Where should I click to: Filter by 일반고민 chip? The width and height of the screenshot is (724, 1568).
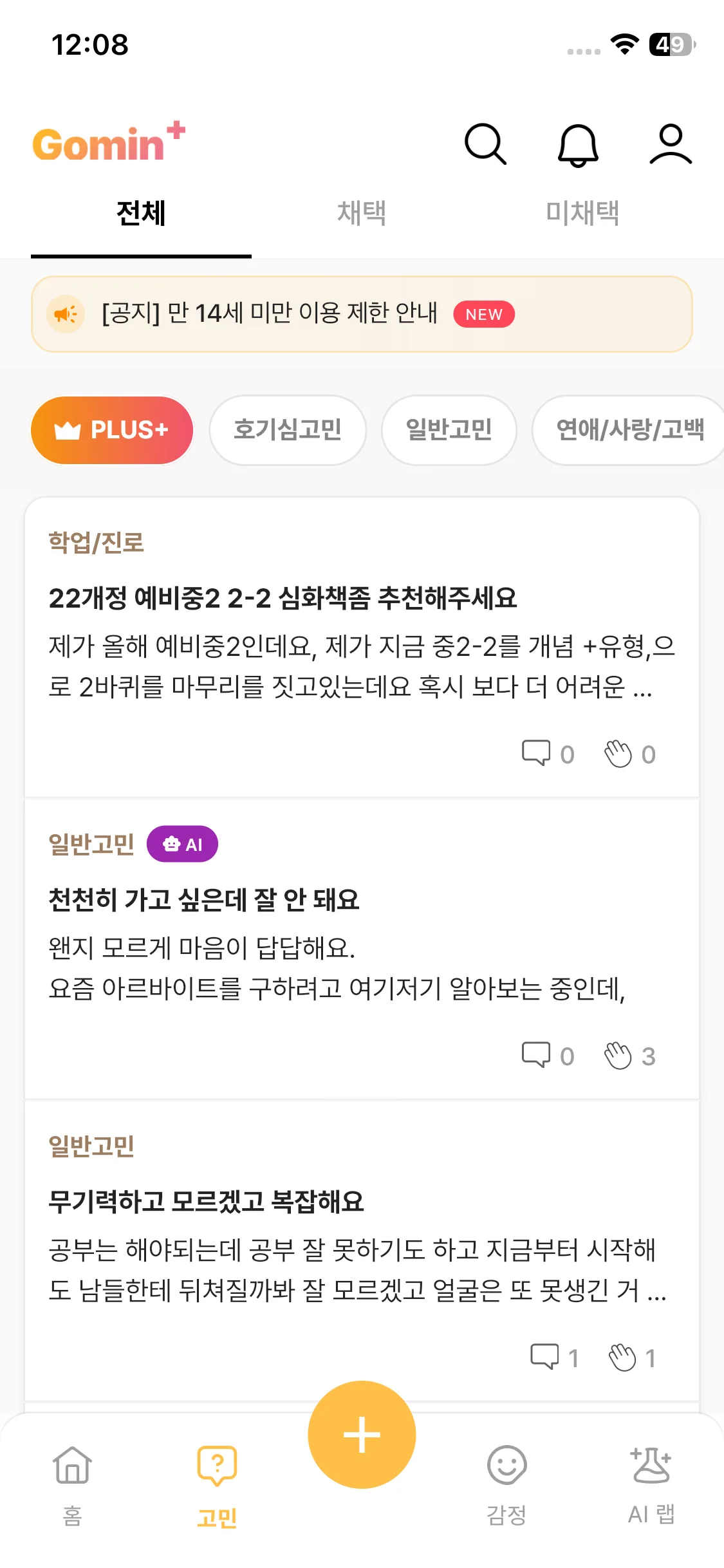pos(449,430)
